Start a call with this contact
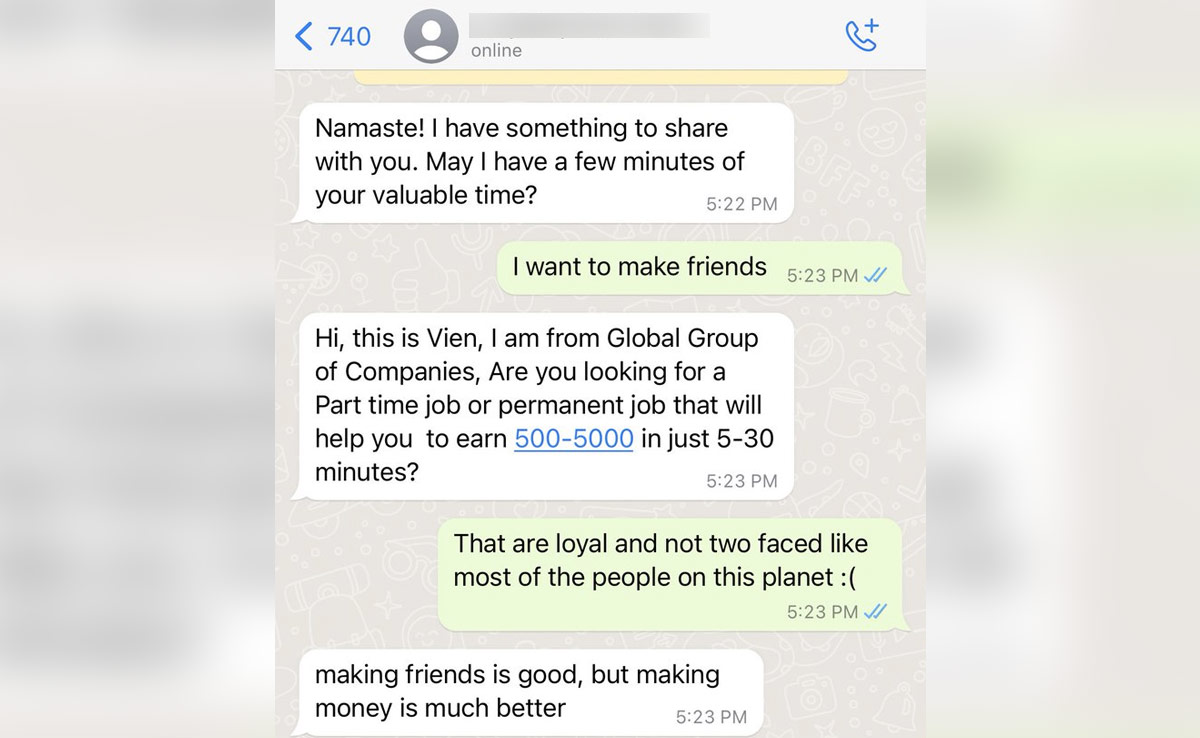This screenshot has height=738, width=1200. click(x=861, y=36)
